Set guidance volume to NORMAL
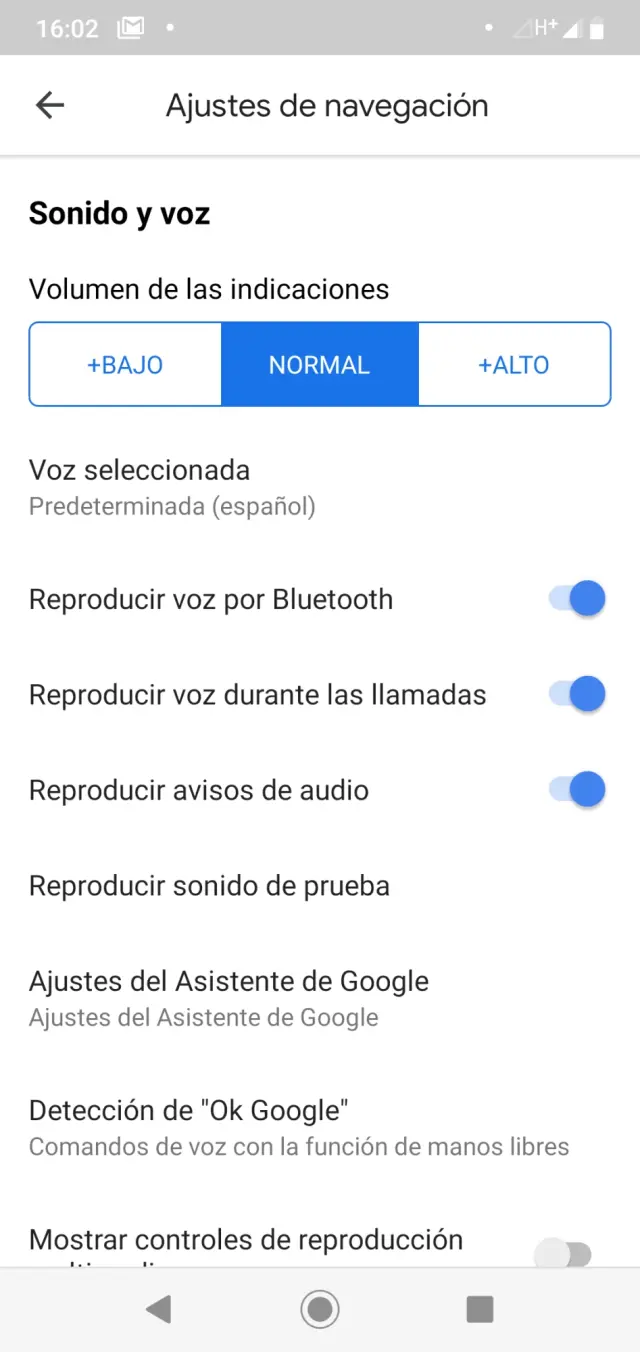Image resolution: width=640 pixels, height=1352 pixels. tap(319, 365)
